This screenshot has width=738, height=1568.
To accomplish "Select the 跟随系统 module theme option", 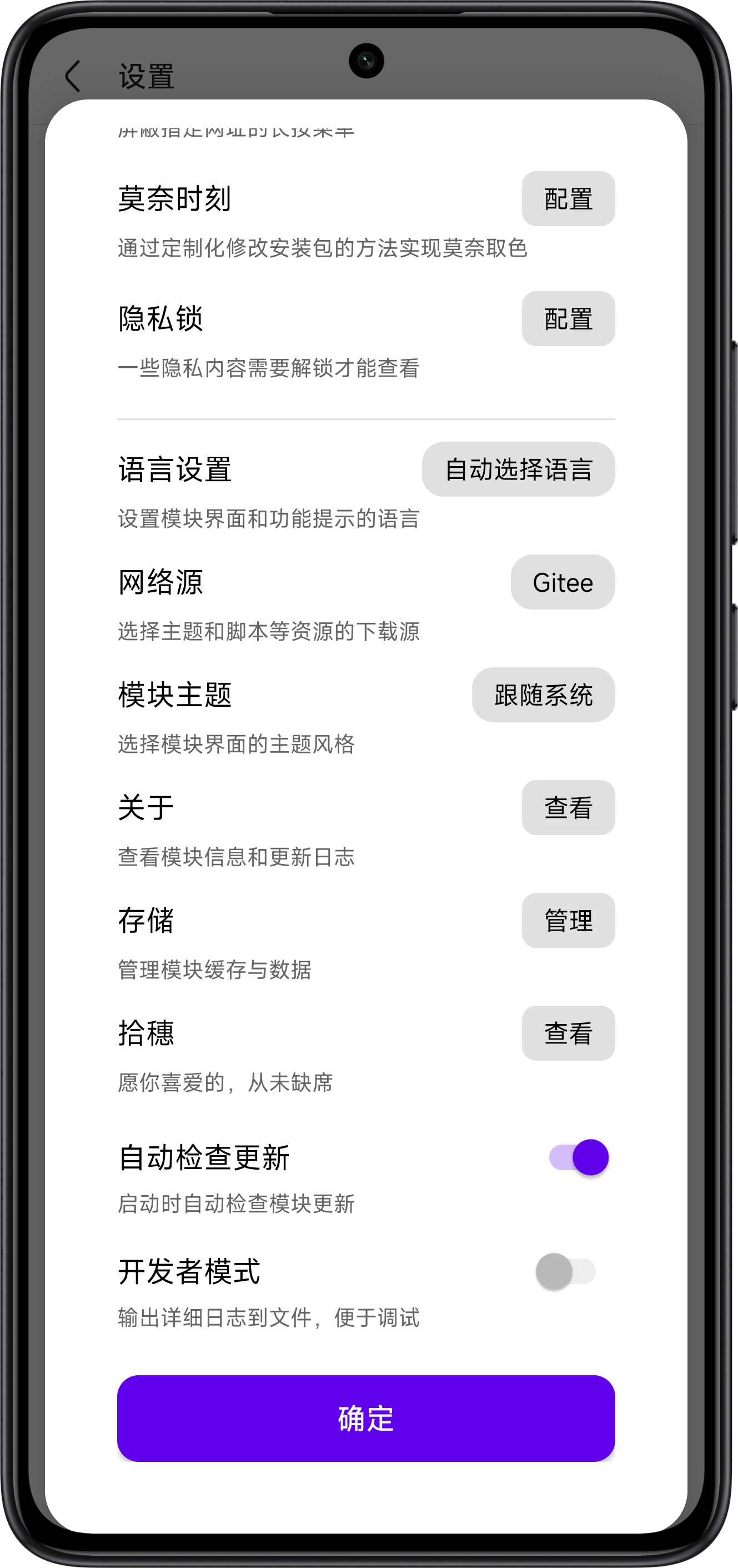I will (543, 695).
